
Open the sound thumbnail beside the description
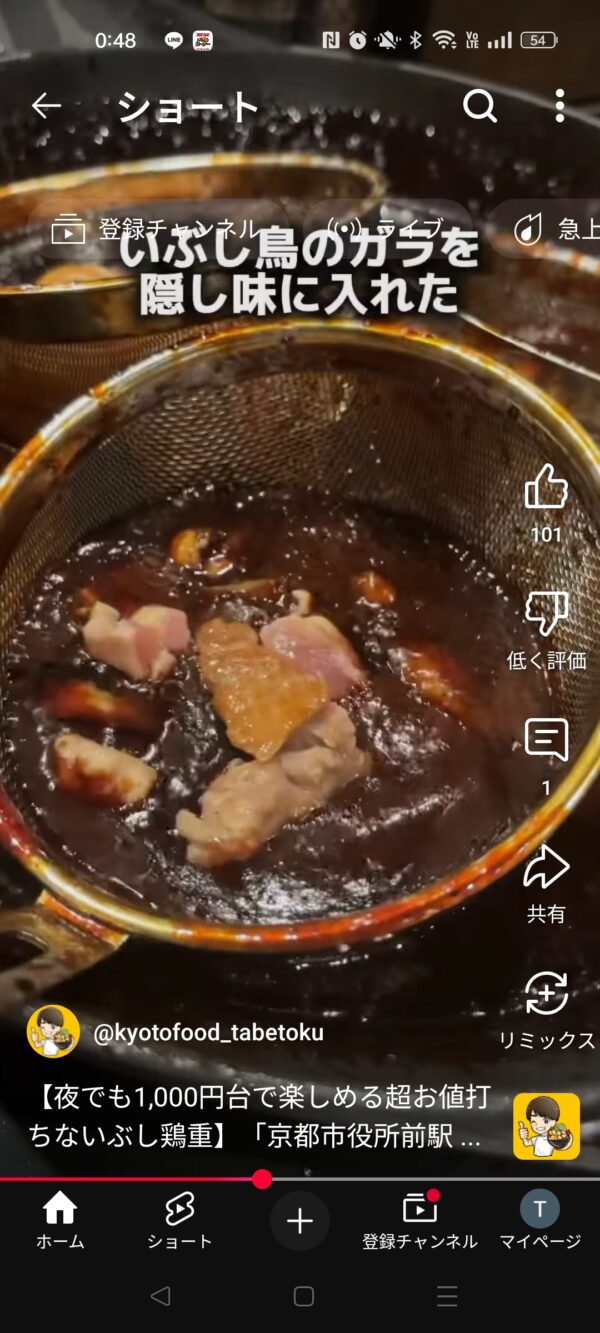[x=546, y=1126]
